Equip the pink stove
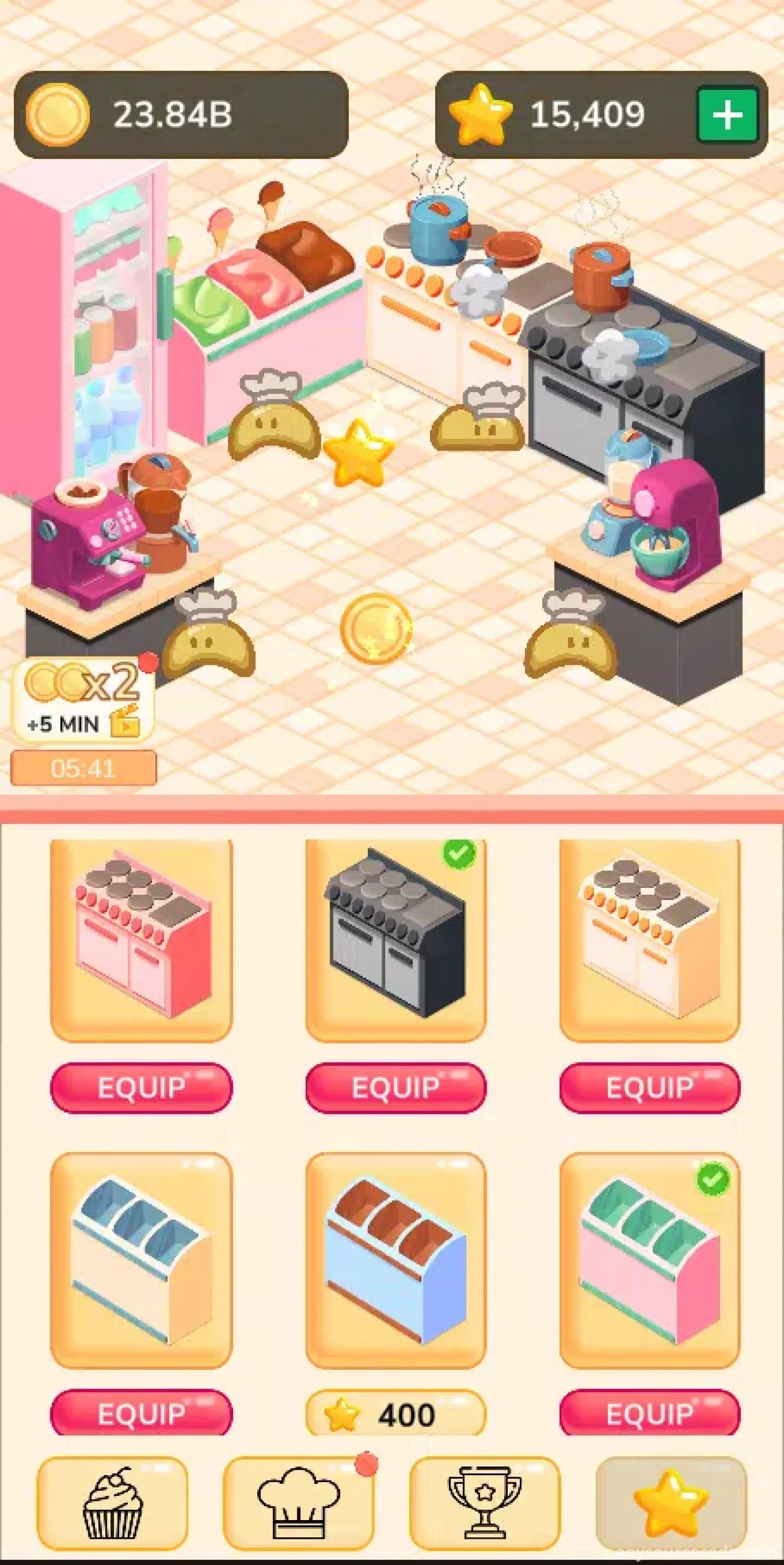Screen dimensions: 784x1565 click(x=141, y=1088)
